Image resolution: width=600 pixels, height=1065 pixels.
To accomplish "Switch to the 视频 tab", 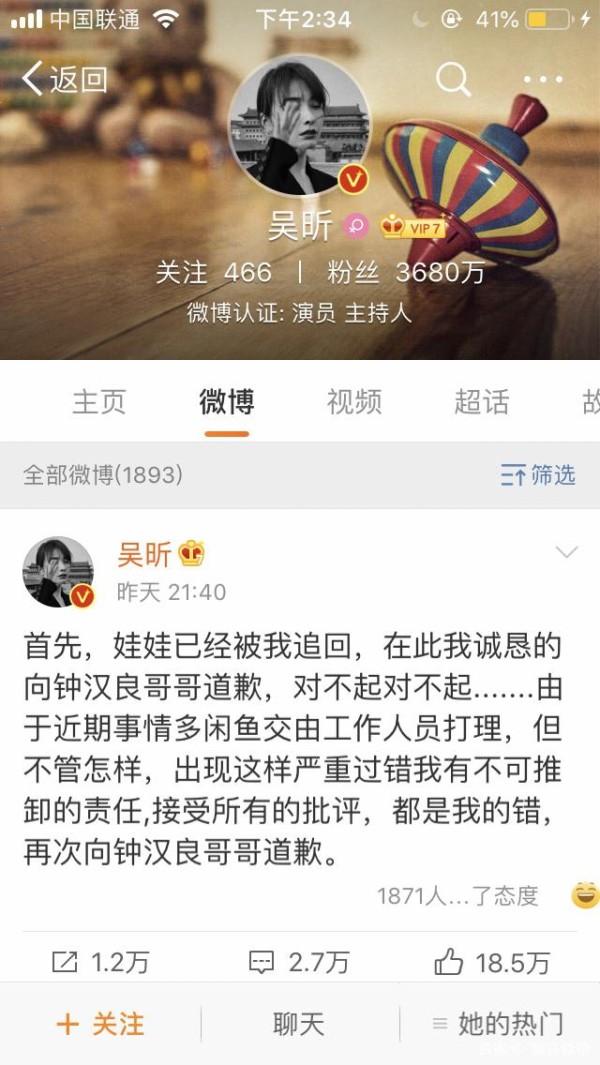I will (x=354, y=402).
